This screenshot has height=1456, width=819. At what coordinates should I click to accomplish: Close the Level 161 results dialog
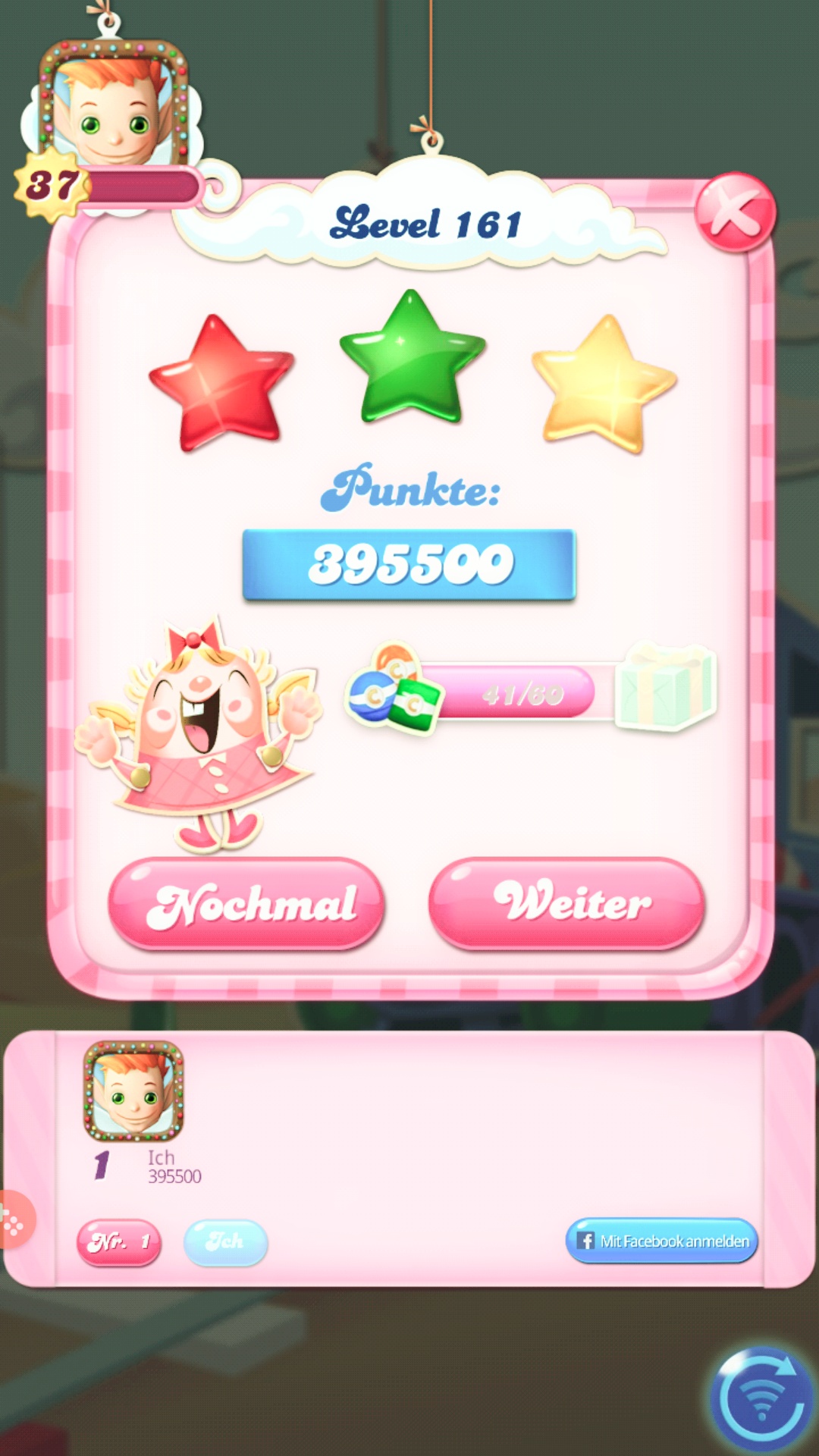[x=734, y=213]
